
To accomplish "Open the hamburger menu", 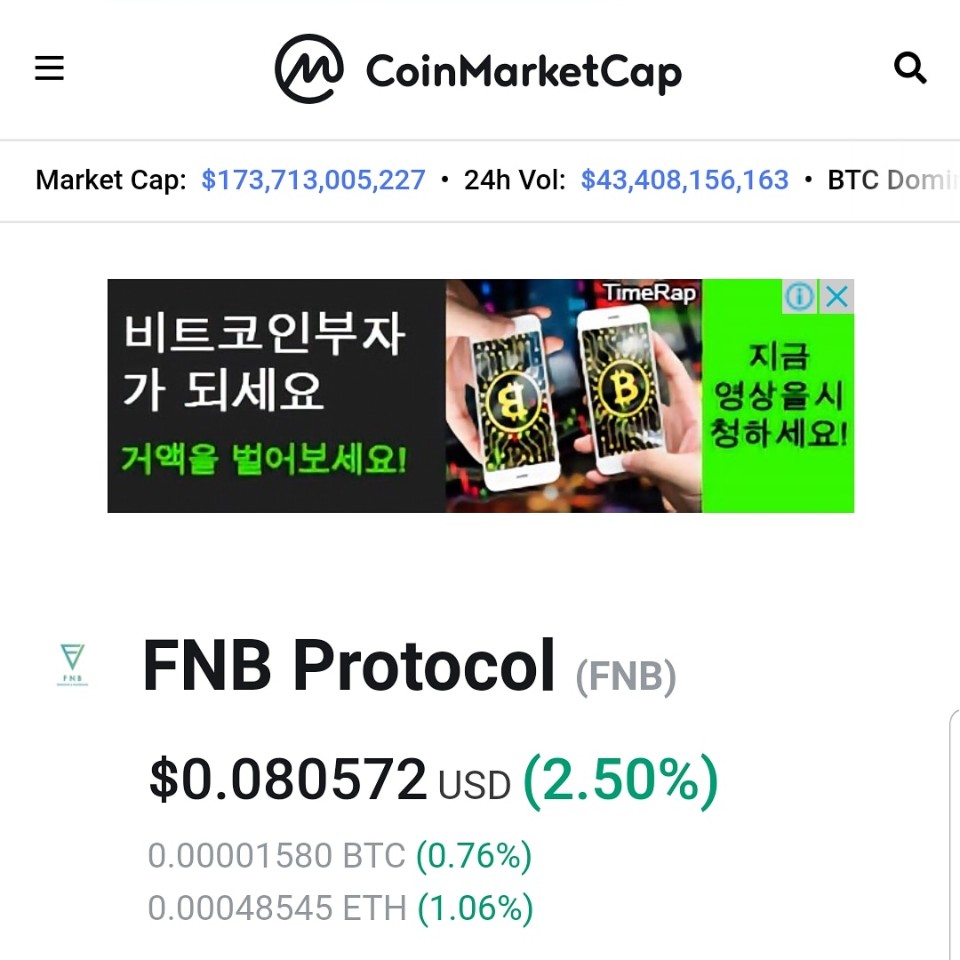I will (49, 68).
